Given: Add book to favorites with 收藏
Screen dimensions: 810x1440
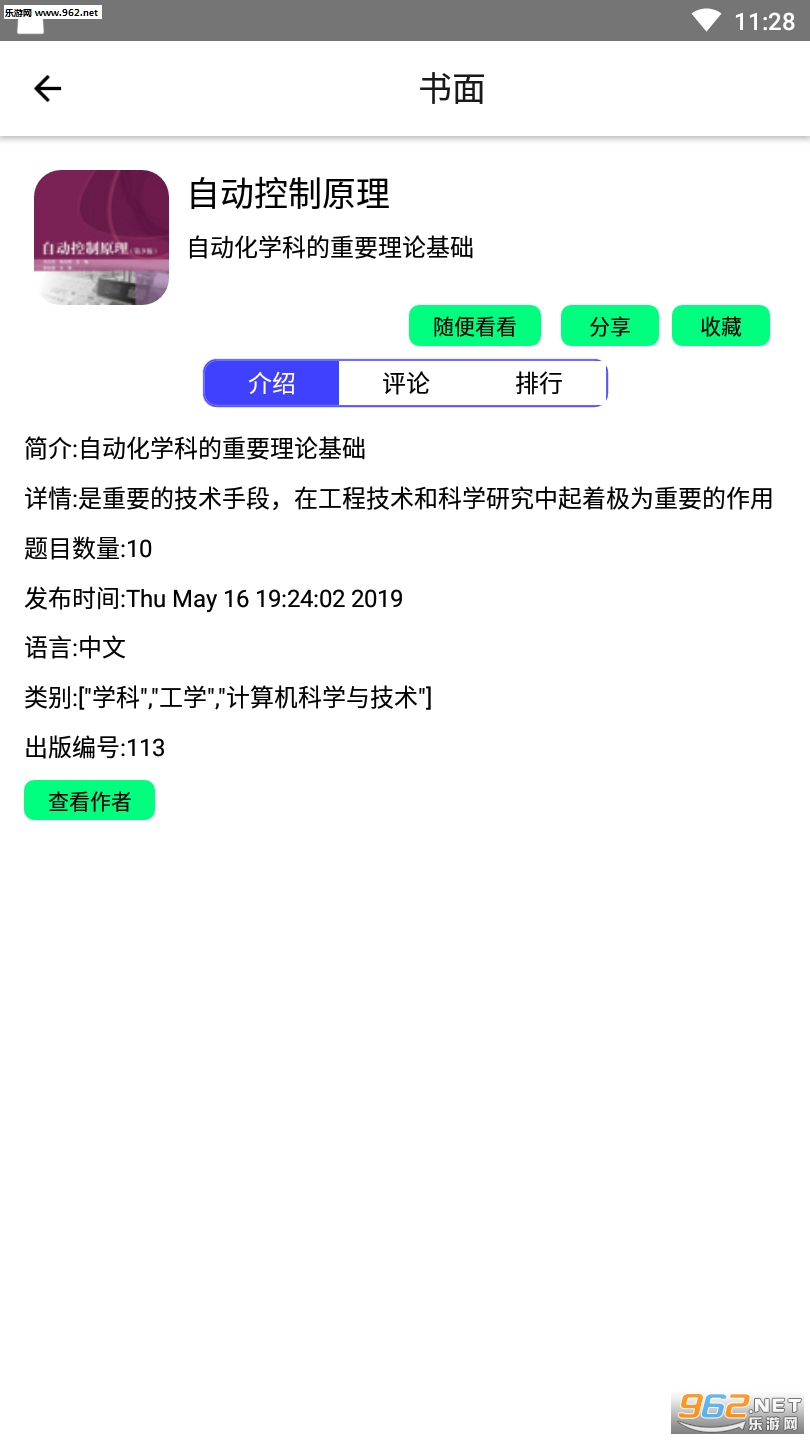Looking at the screenshot, I should point(721,326).
